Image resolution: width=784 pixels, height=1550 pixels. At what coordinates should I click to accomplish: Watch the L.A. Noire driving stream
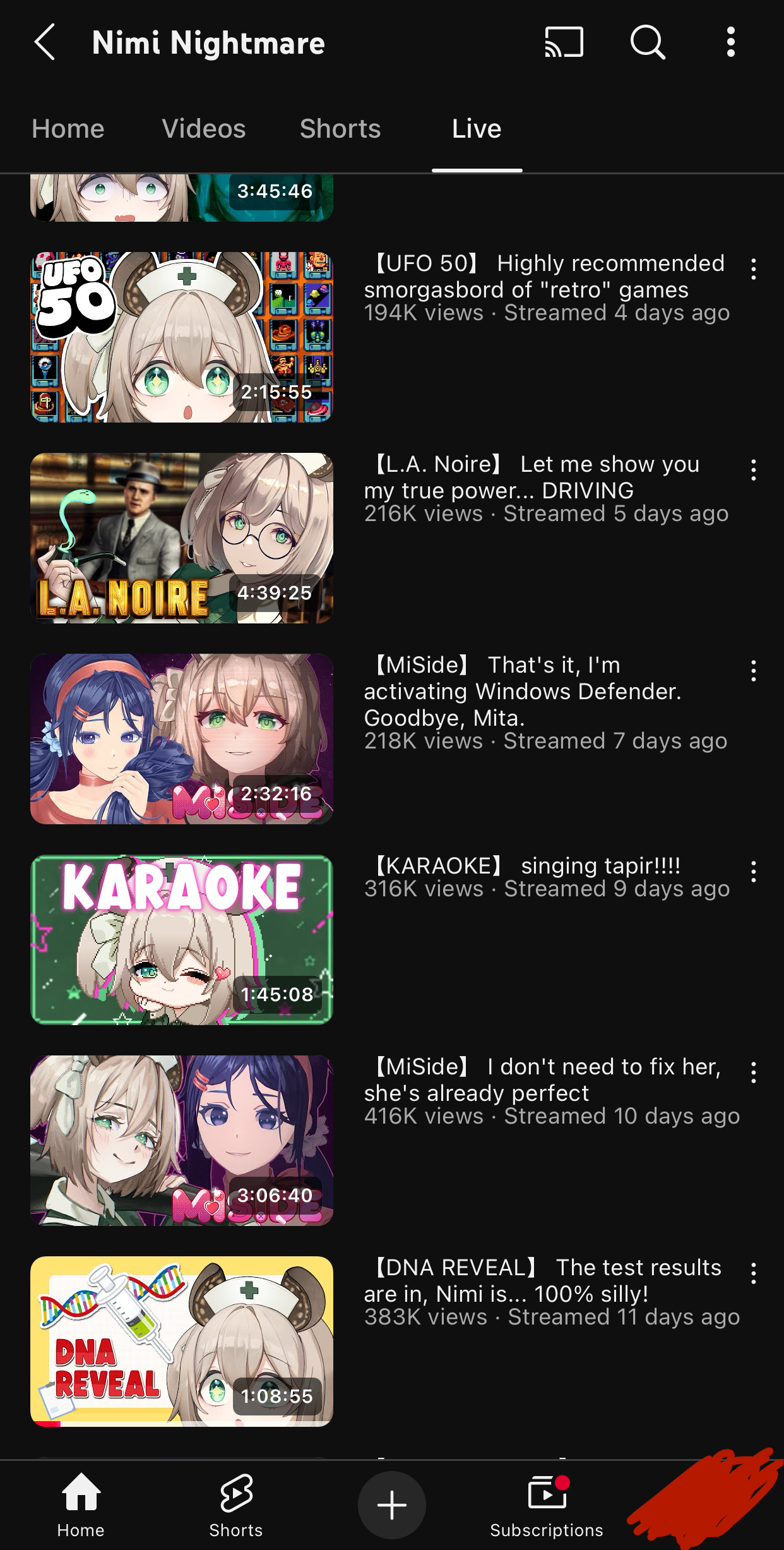click(x=182, y=538)
